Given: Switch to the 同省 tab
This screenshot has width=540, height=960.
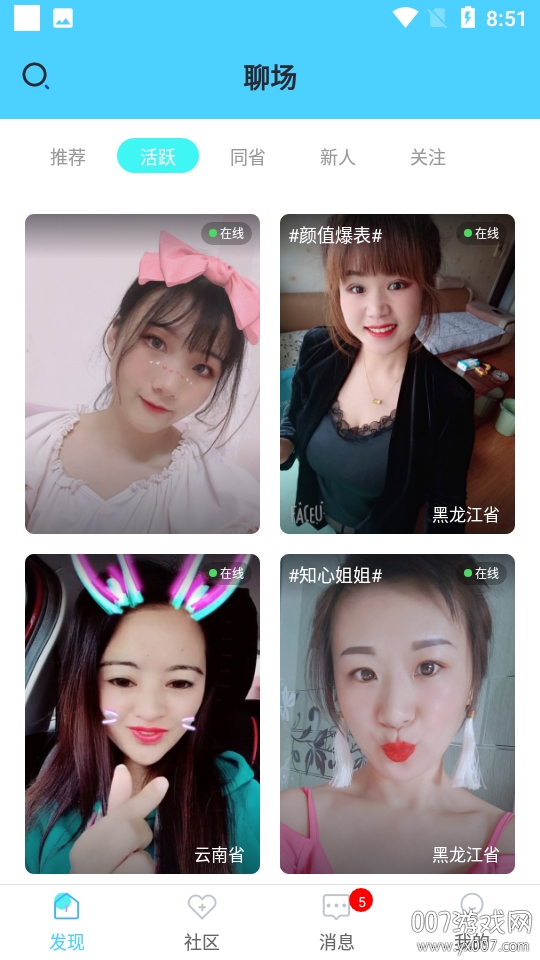Looking at the screenshot, I should [247, 157].
